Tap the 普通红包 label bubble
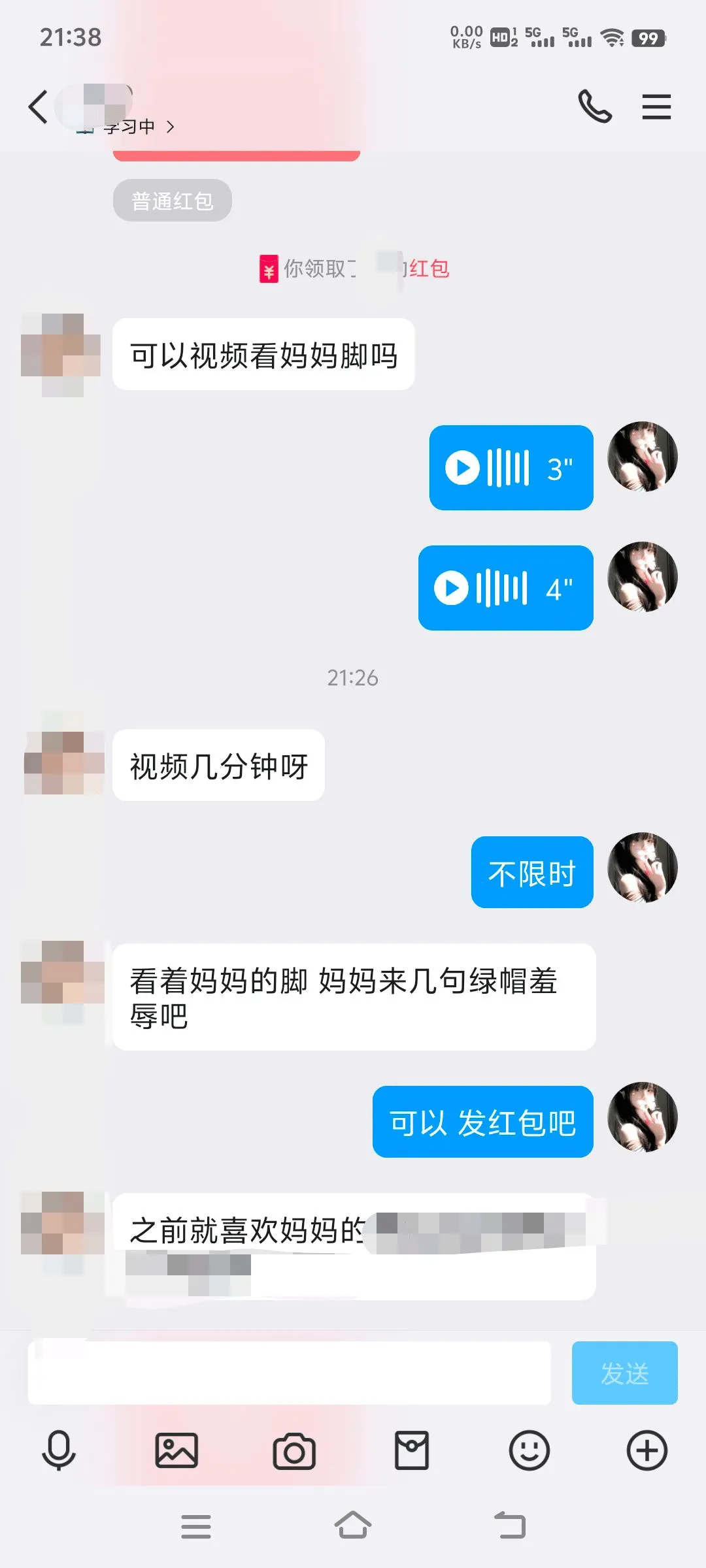The width and height of the screenshot is (706, 1568). pyautogui.click(x=171, y=200)
